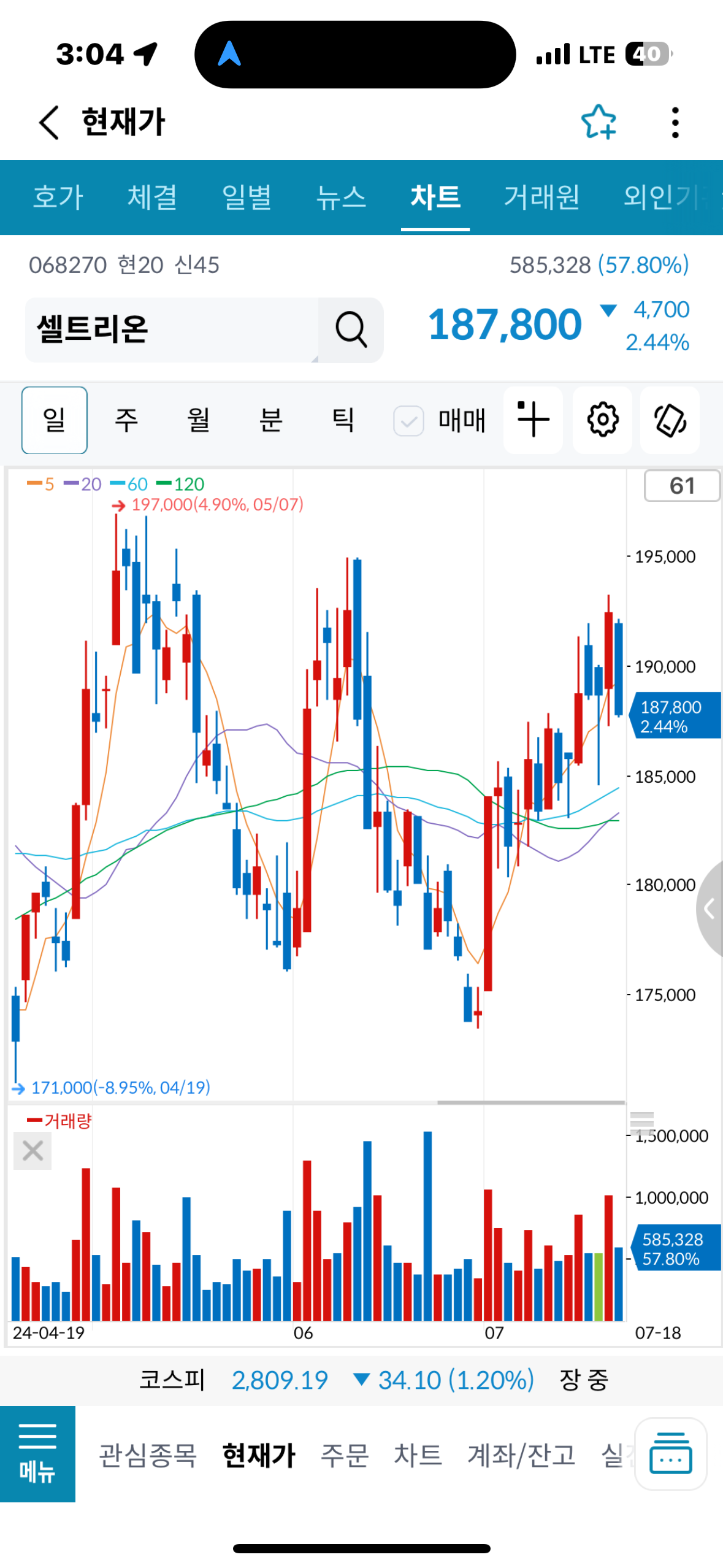
Task: Open the 일별 tab
Action: pos(247,197)
